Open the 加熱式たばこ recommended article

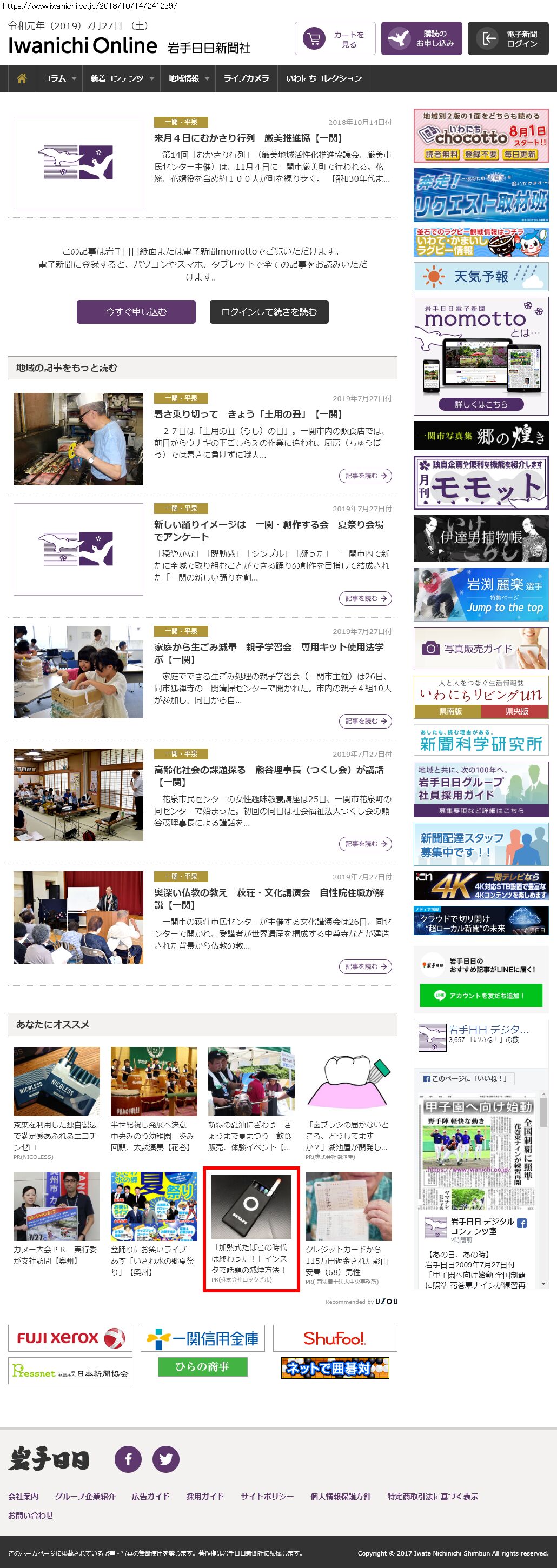[251, 1229]
